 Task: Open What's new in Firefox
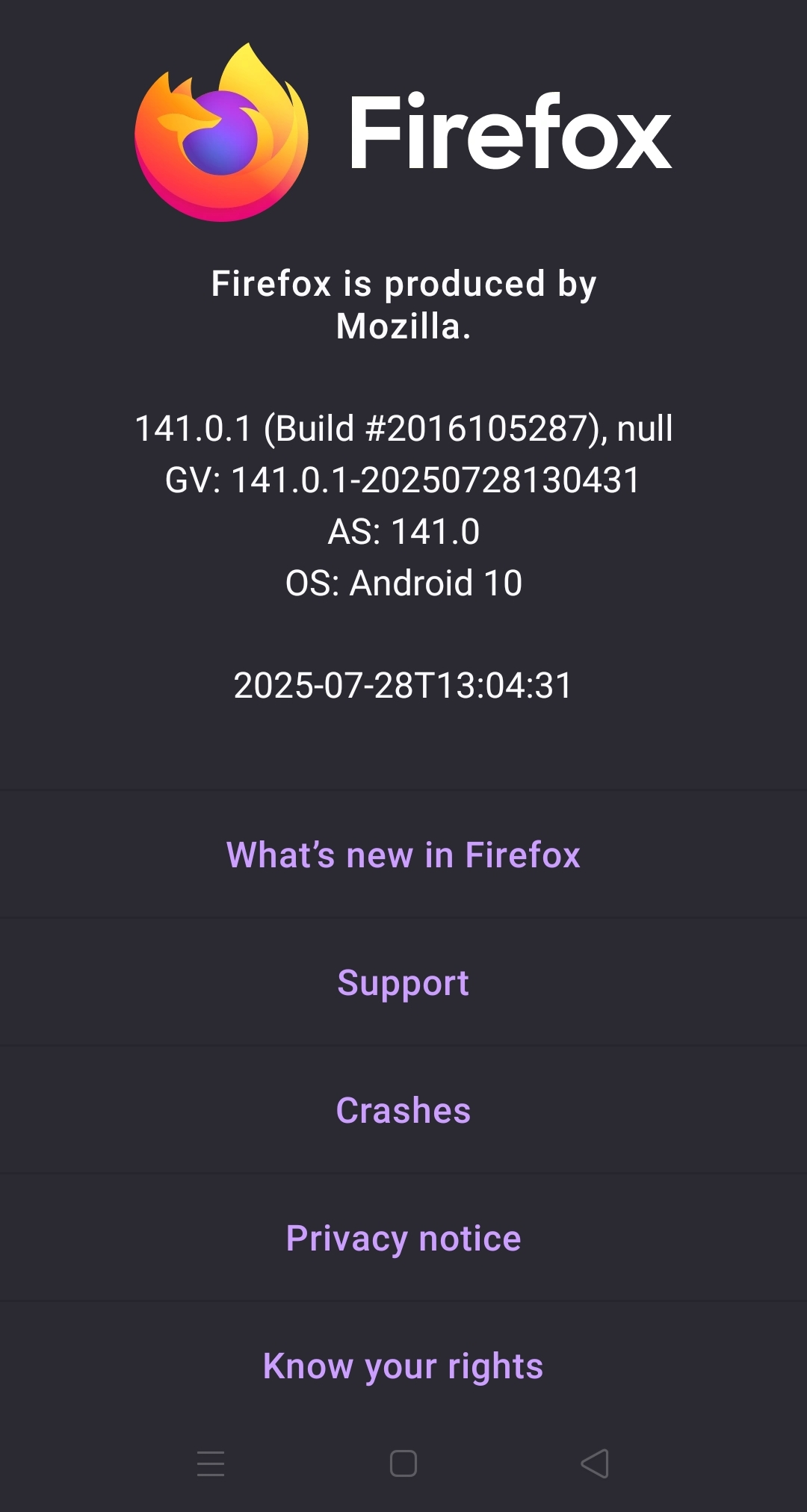(x=403, y=855)
